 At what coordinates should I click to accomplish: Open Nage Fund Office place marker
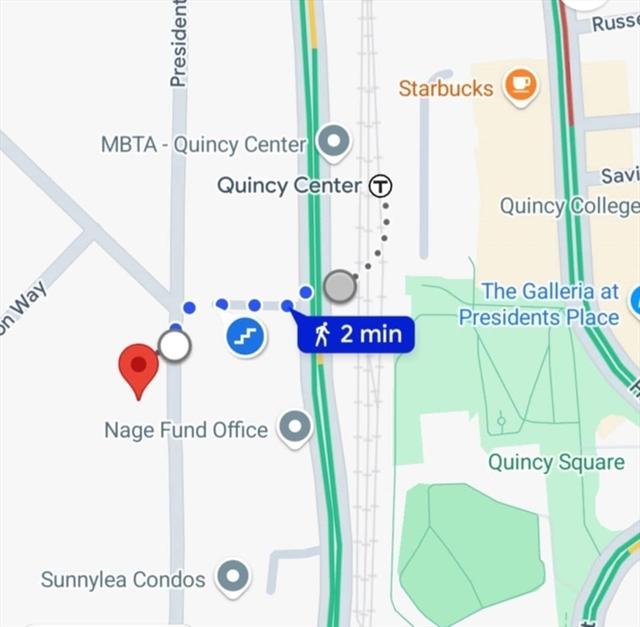coord(294,429)
